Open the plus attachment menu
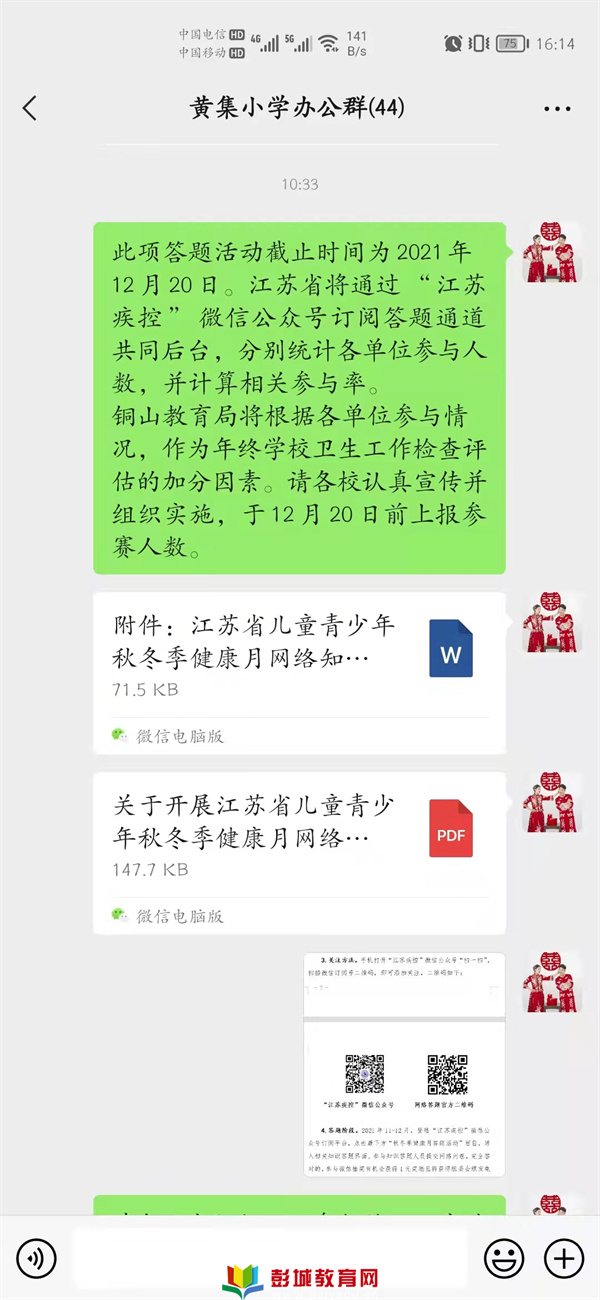The width and height of the screenshot is (600, 1300). pos(564,1257)
